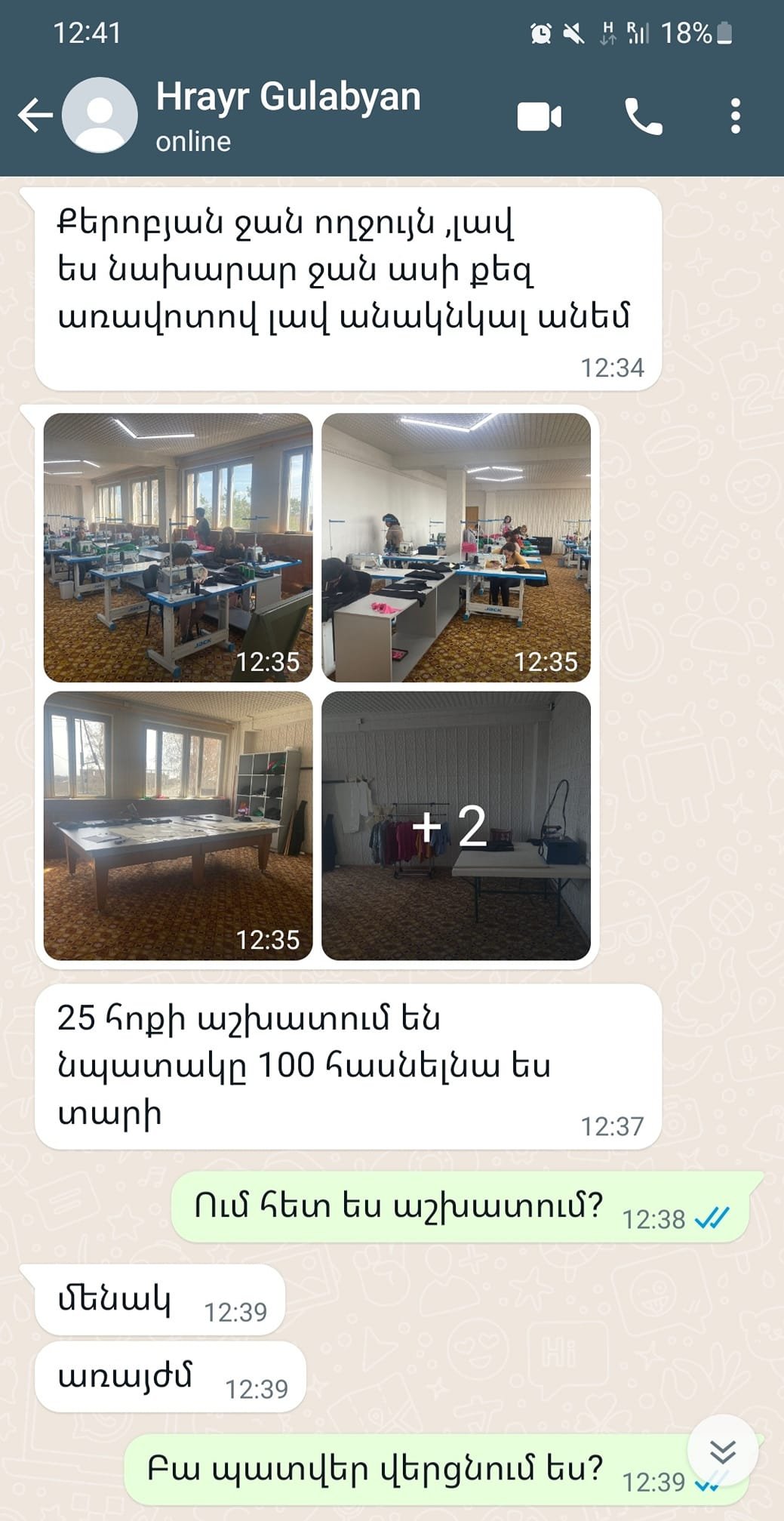784x1521 pixels.
Task: Open the photo of the cutting table
Action: tap(178, 825)
